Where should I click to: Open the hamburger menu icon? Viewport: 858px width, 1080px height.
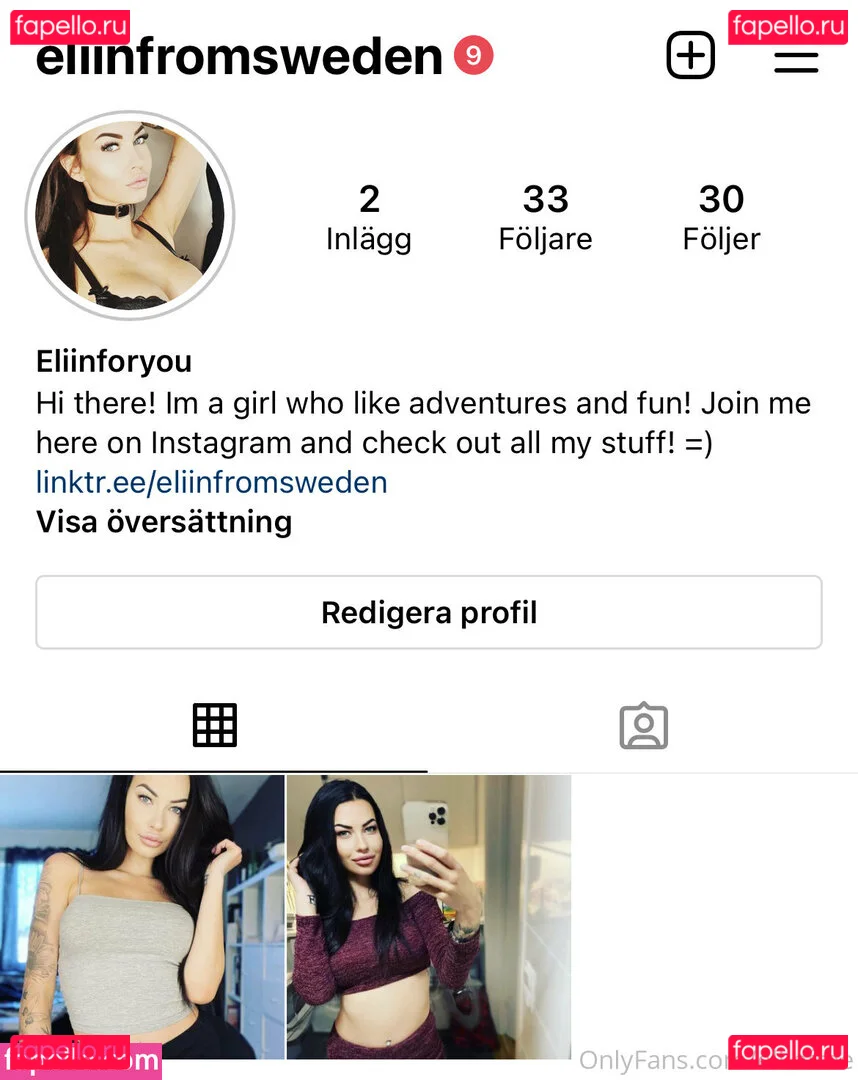[796, 60]
